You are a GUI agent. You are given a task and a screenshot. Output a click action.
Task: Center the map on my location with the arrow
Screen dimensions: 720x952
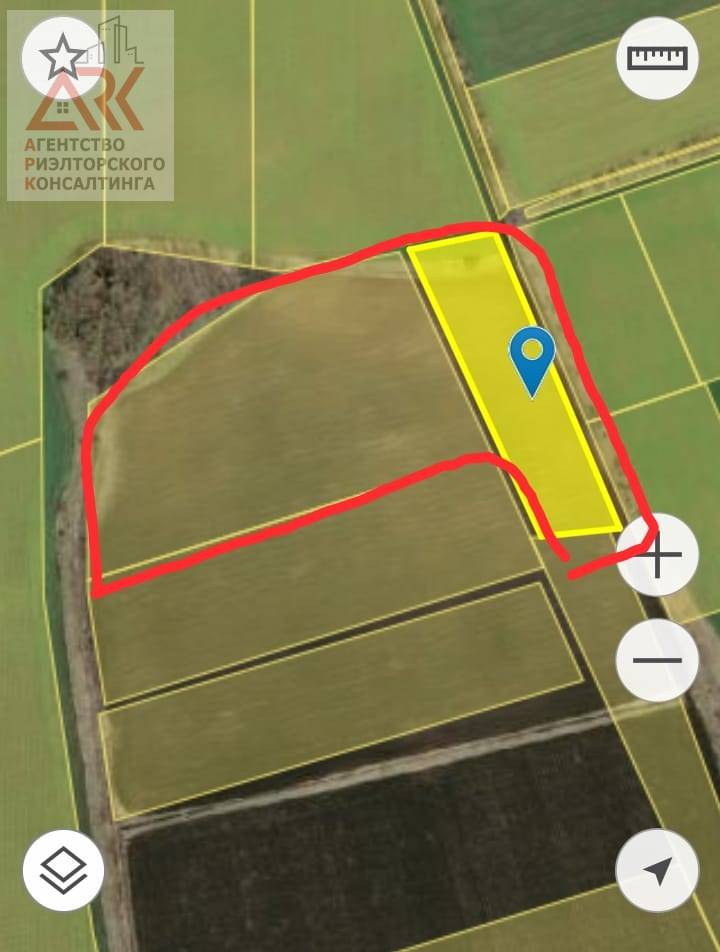657,869
